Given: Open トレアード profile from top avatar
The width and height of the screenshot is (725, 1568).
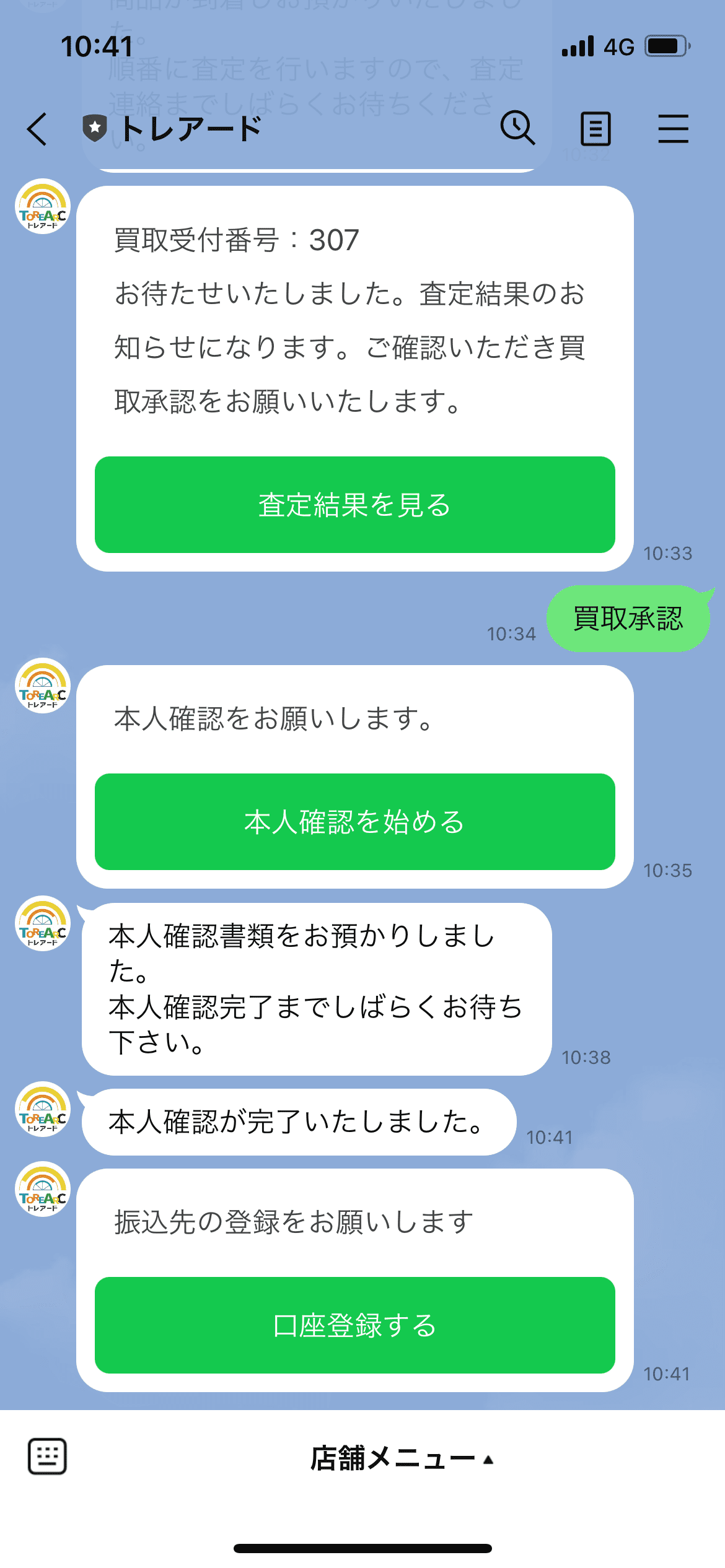Looking at the screenshot, I should (43, 206).
